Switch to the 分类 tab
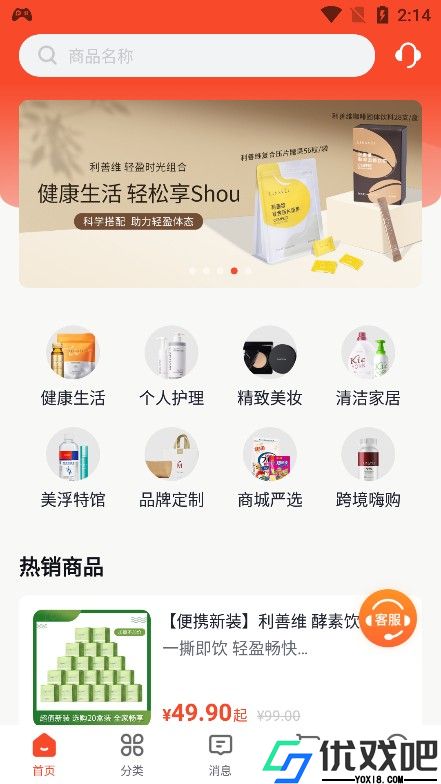Viewport: 441px width, 784px height. click(x=132, y=755)
